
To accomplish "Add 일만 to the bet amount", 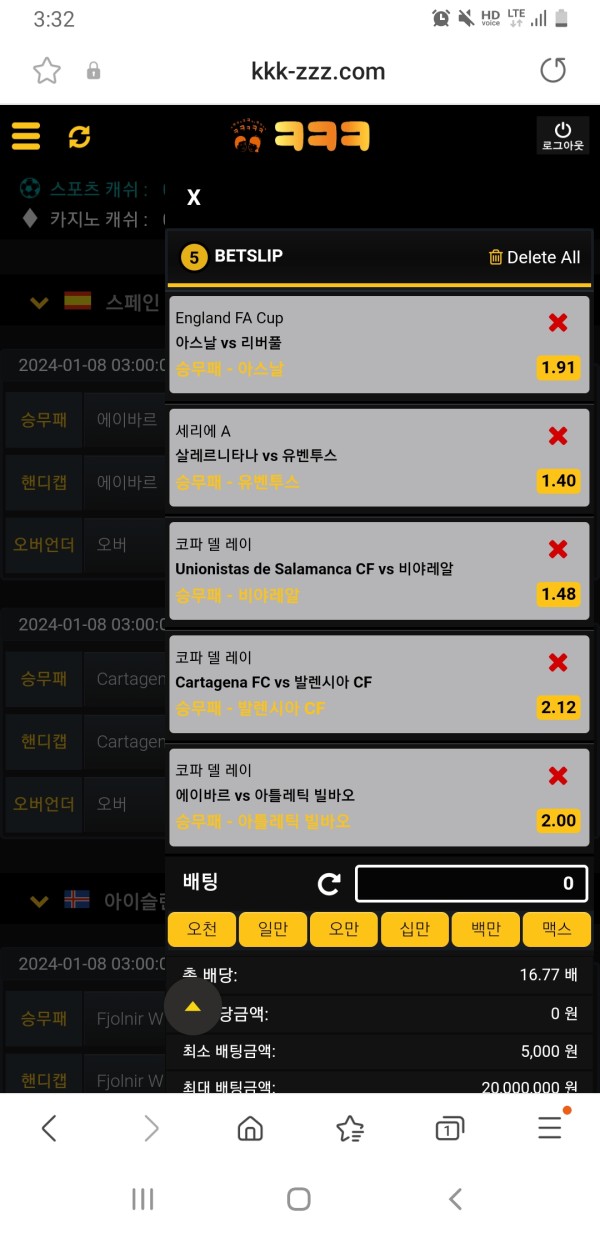I will point(272,929).
